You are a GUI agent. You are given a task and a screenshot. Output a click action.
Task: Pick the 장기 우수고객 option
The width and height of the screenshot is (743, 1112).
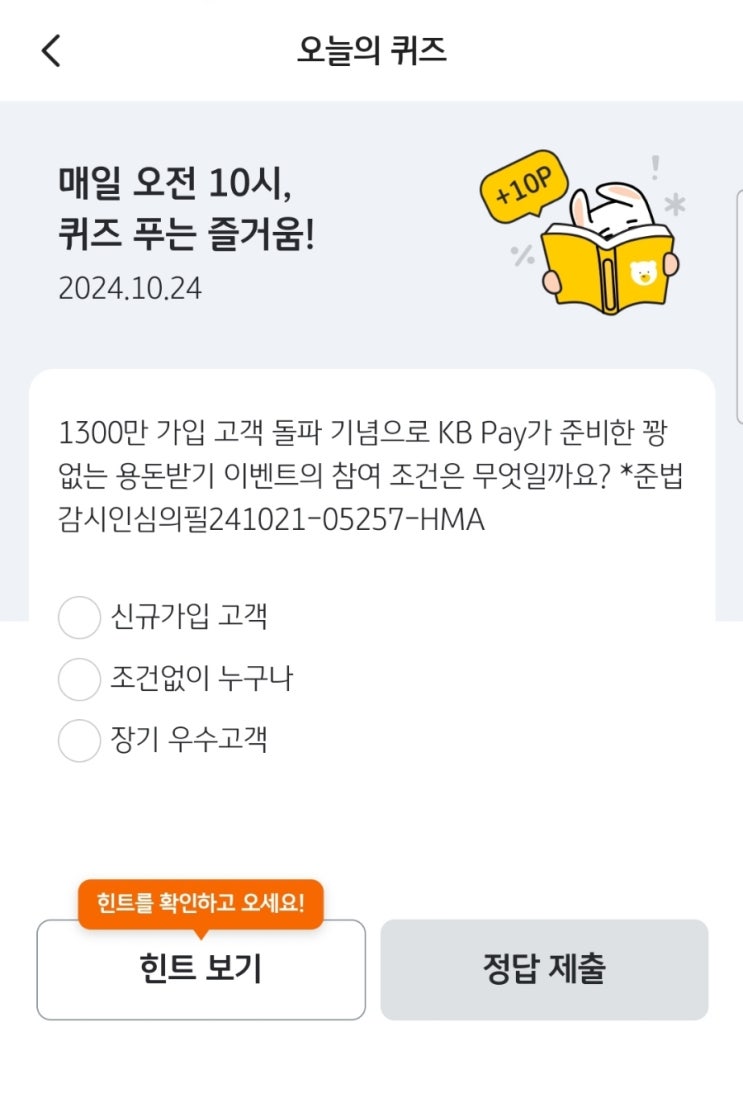coord(80,741)
